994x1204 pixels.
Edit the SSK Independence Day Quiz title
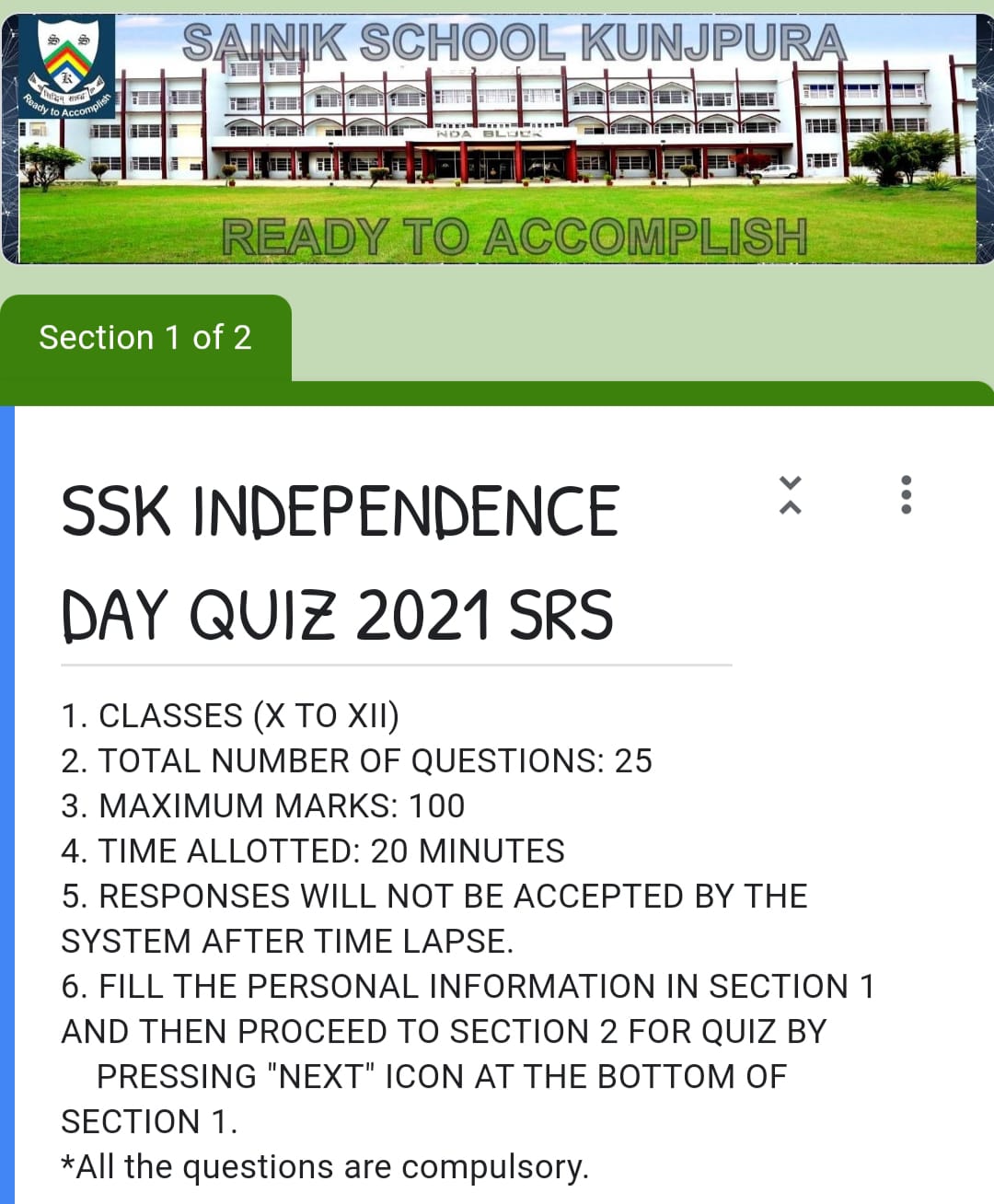point(339,561)
